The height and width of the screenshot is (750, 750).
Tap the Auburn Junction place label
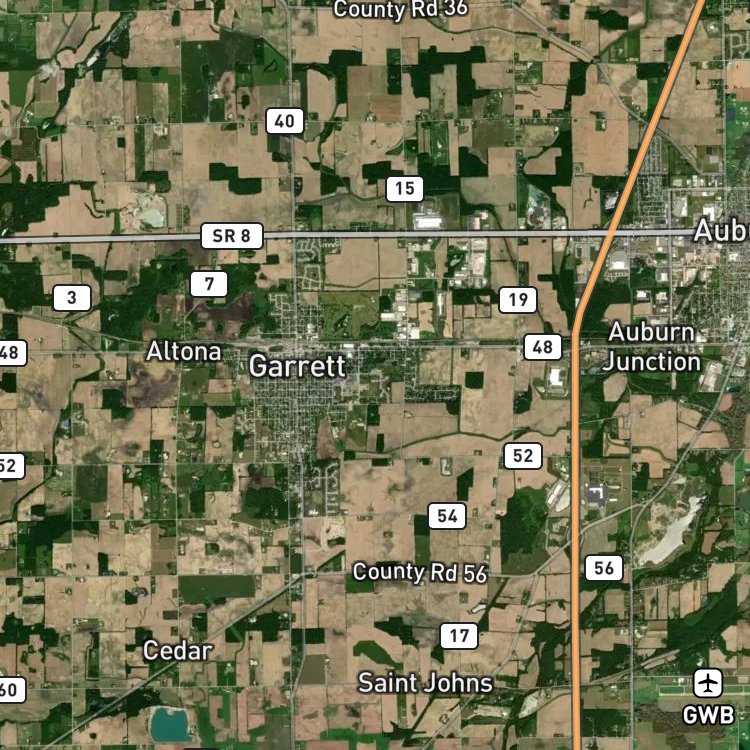pyautogui.click(x=651, y=347)
